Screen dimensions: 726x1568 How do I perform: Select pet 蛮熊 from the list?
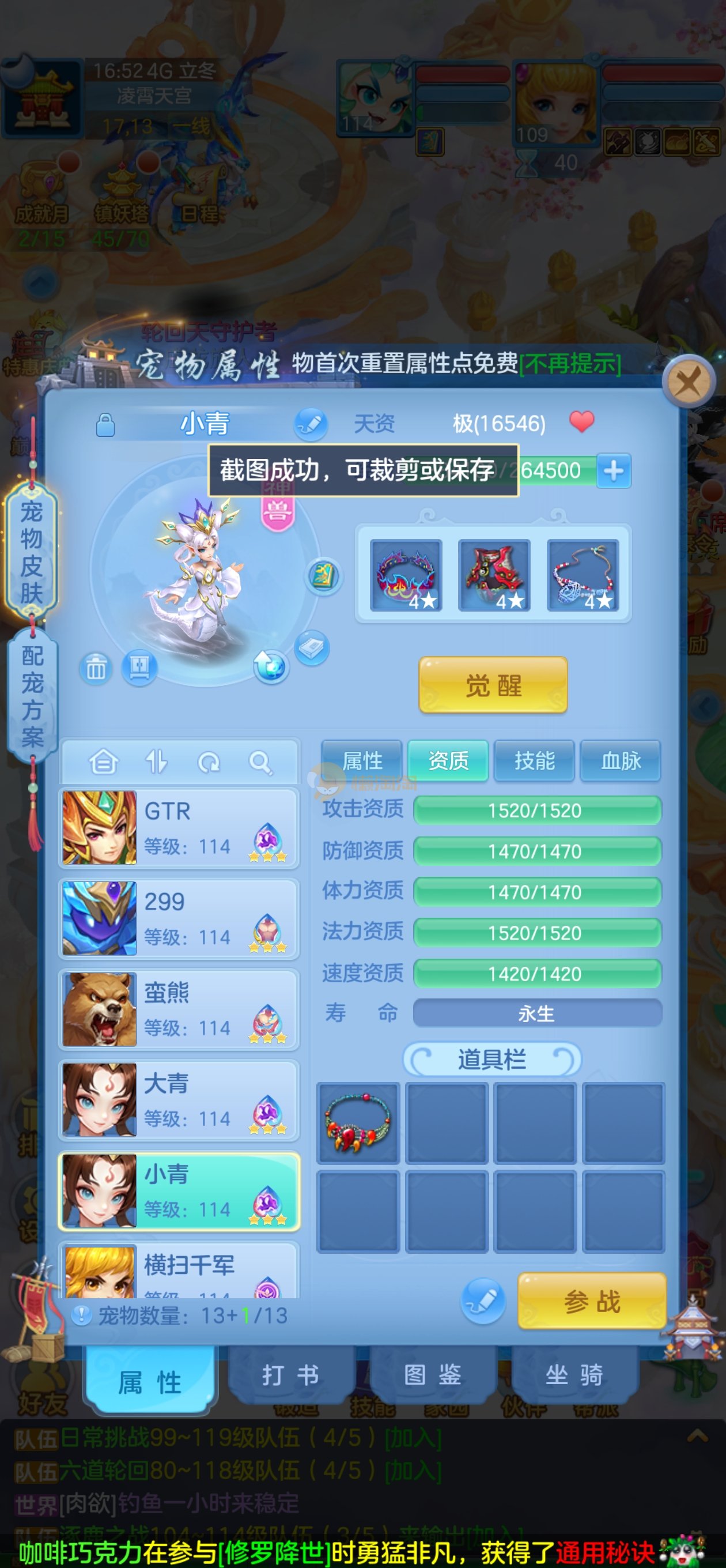point(179,1009)
